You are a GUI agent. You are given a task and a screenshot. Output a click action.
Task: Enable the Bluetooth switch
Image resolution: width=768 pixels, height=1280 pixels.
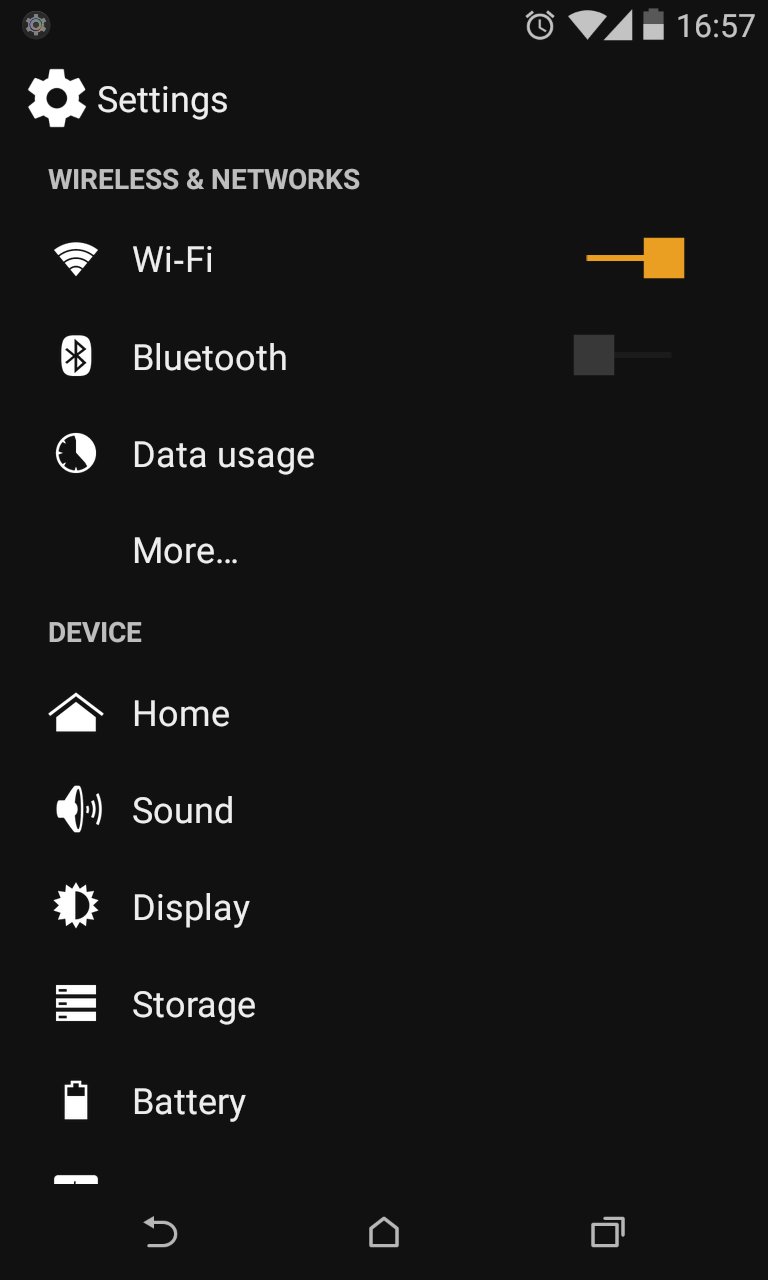tap(620, 355)
